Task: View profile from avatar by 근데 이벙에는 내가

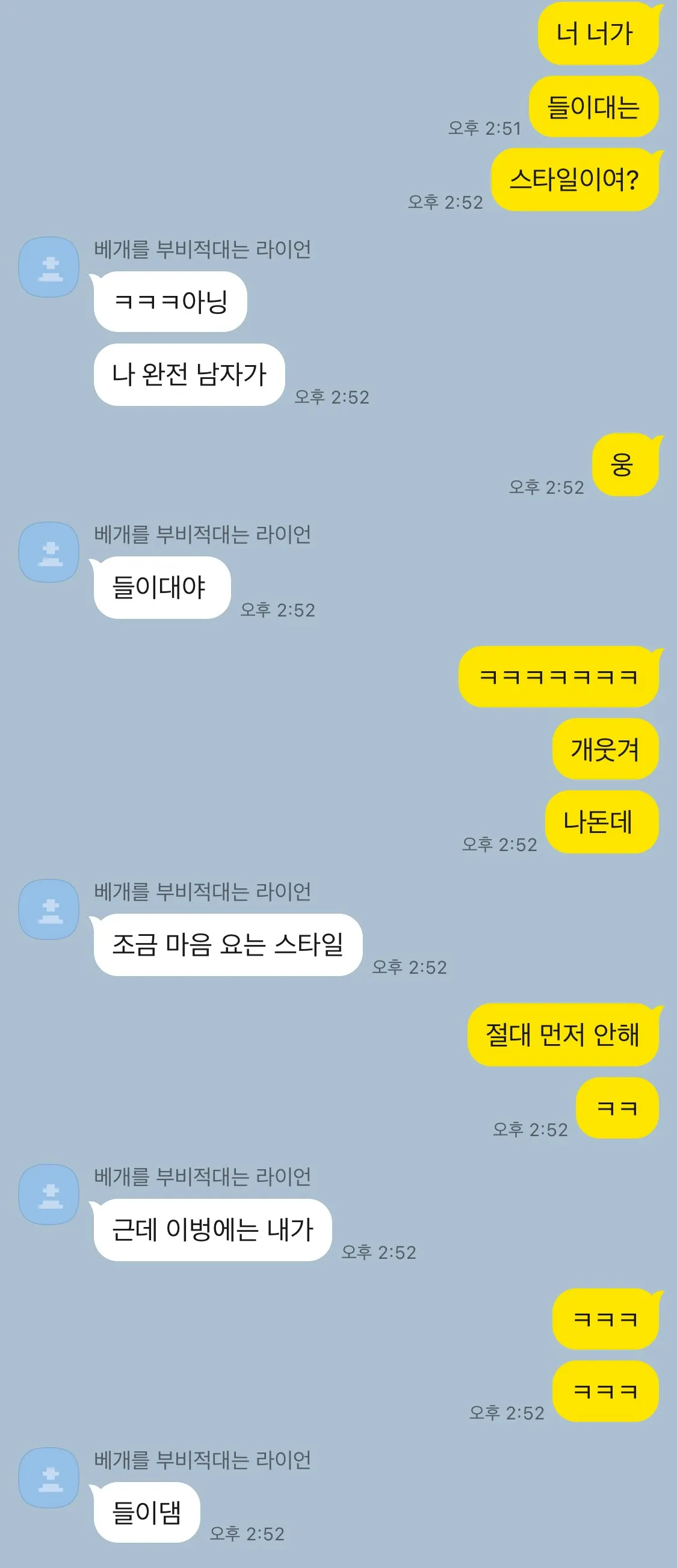Action: point(49,1194)
